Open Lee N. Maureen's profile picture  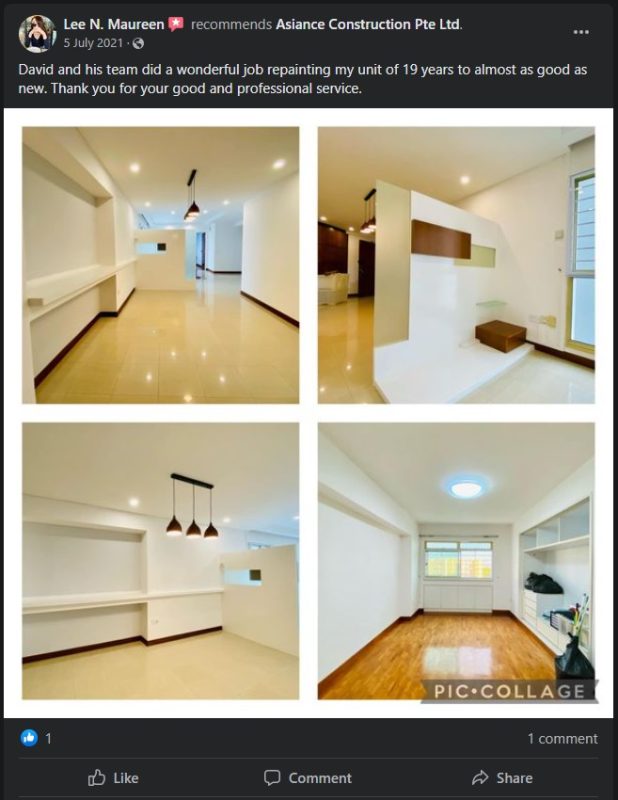[x=37, y=33]
